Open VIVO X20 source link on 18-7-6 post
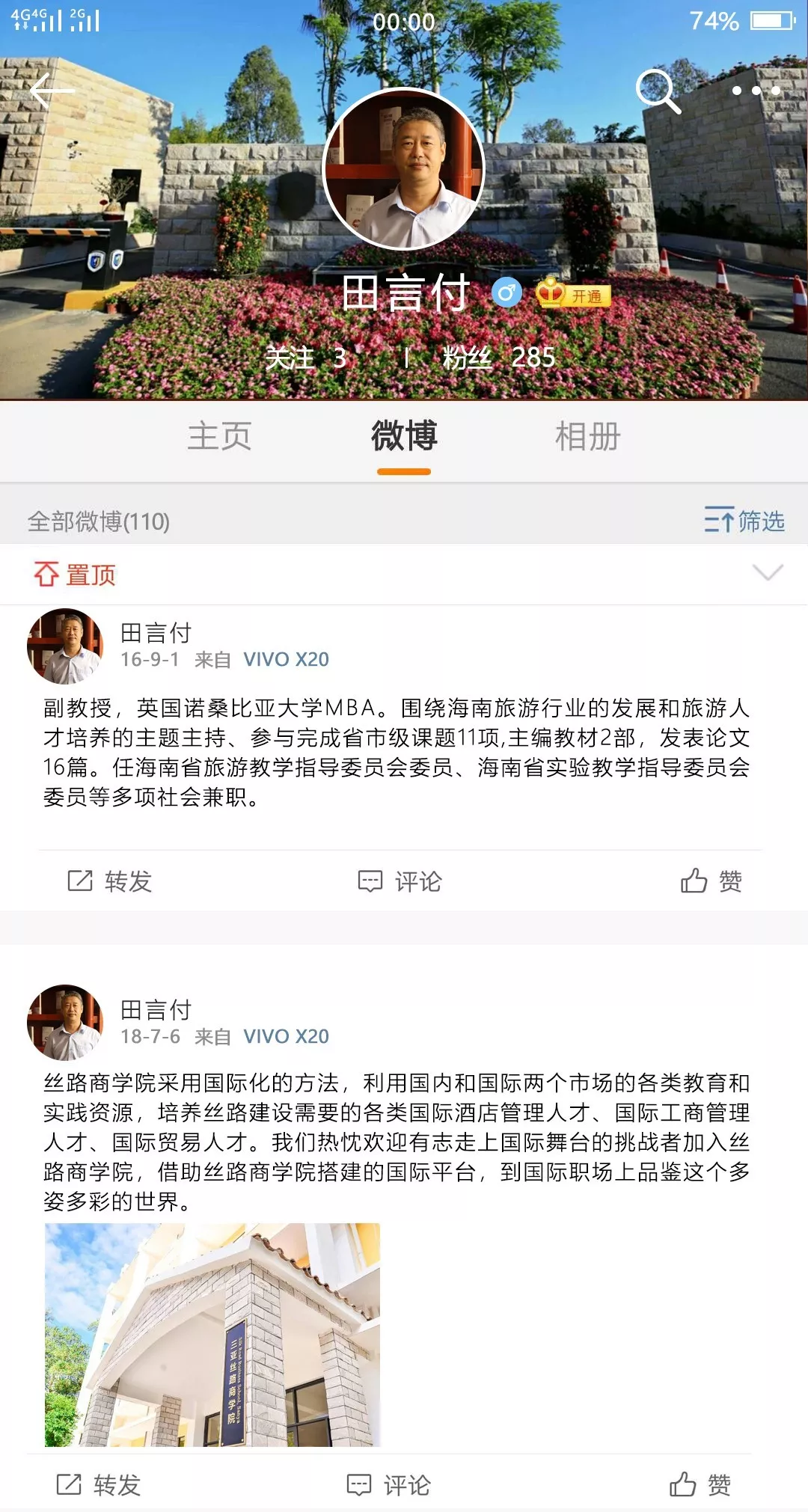Screen dimensions: 808x1512 pos(286,1036)
